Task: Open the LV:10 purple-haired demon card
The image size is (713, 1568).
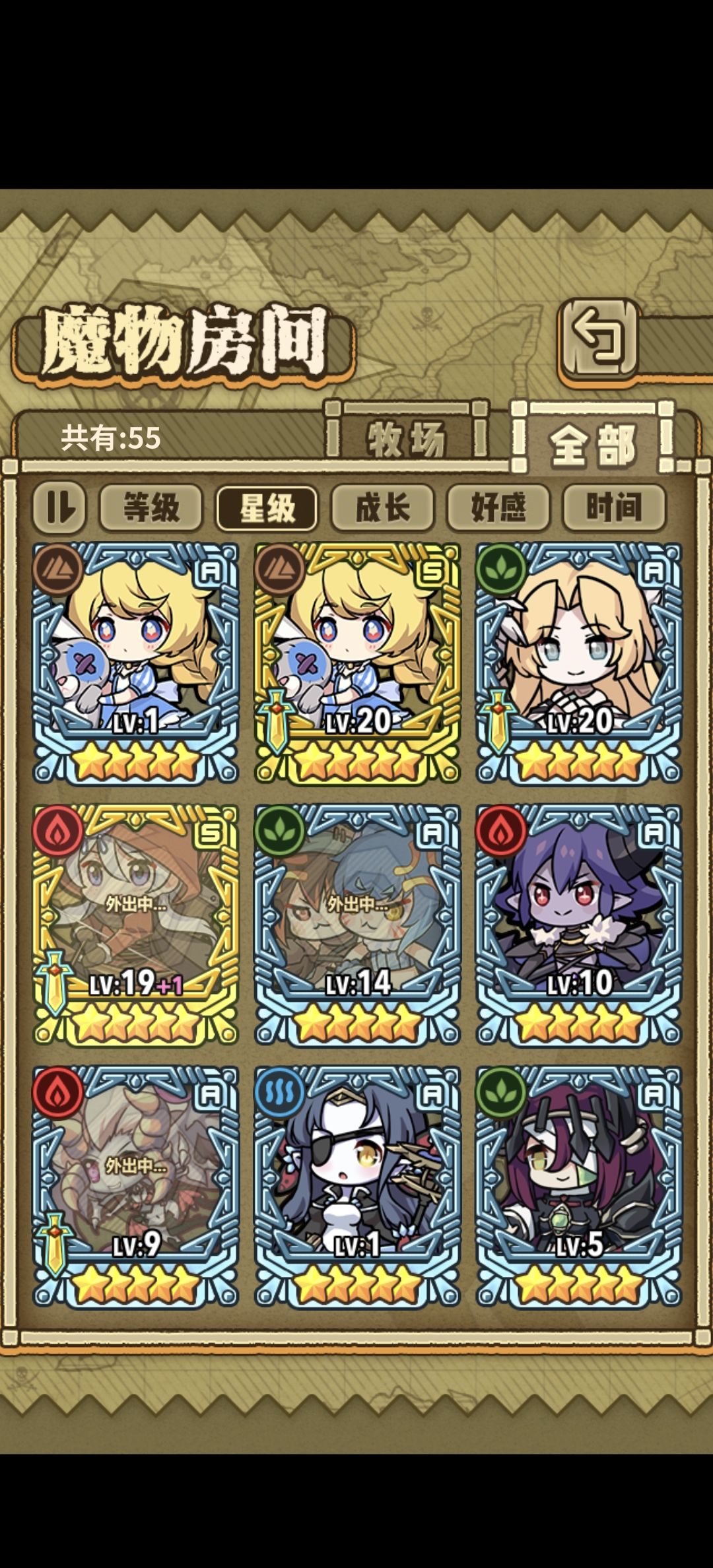Action: [x=579, y=926]
